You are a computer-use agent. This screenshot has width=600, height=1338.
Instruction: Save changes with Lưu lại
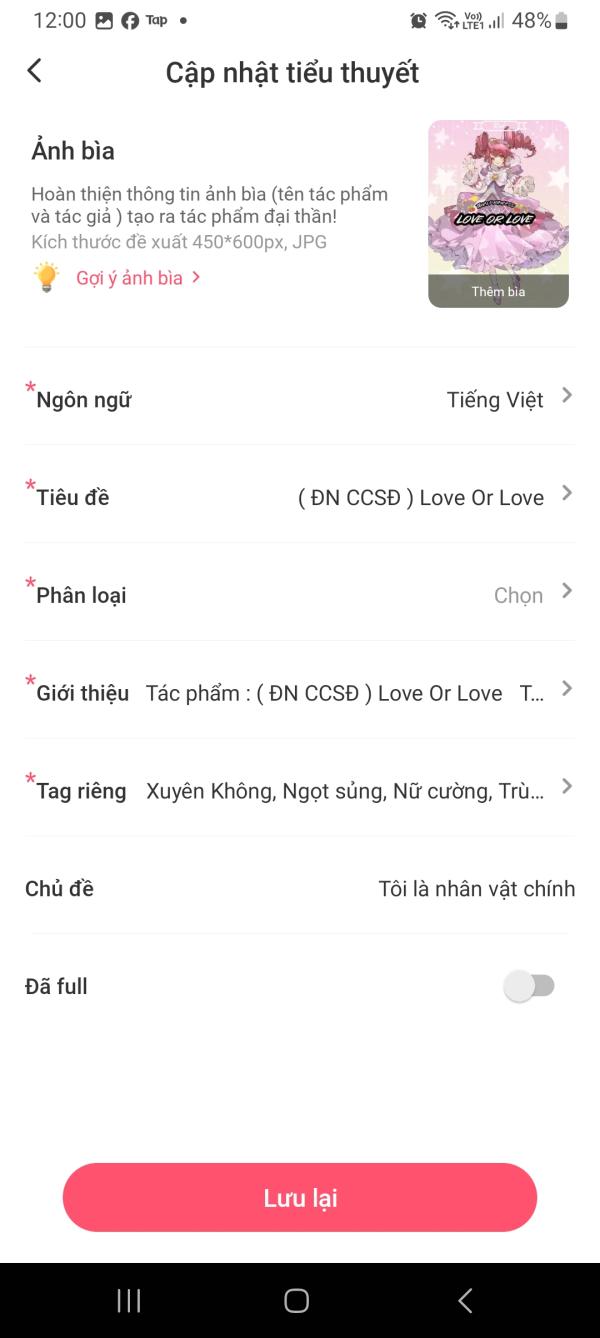[300, 1197]
